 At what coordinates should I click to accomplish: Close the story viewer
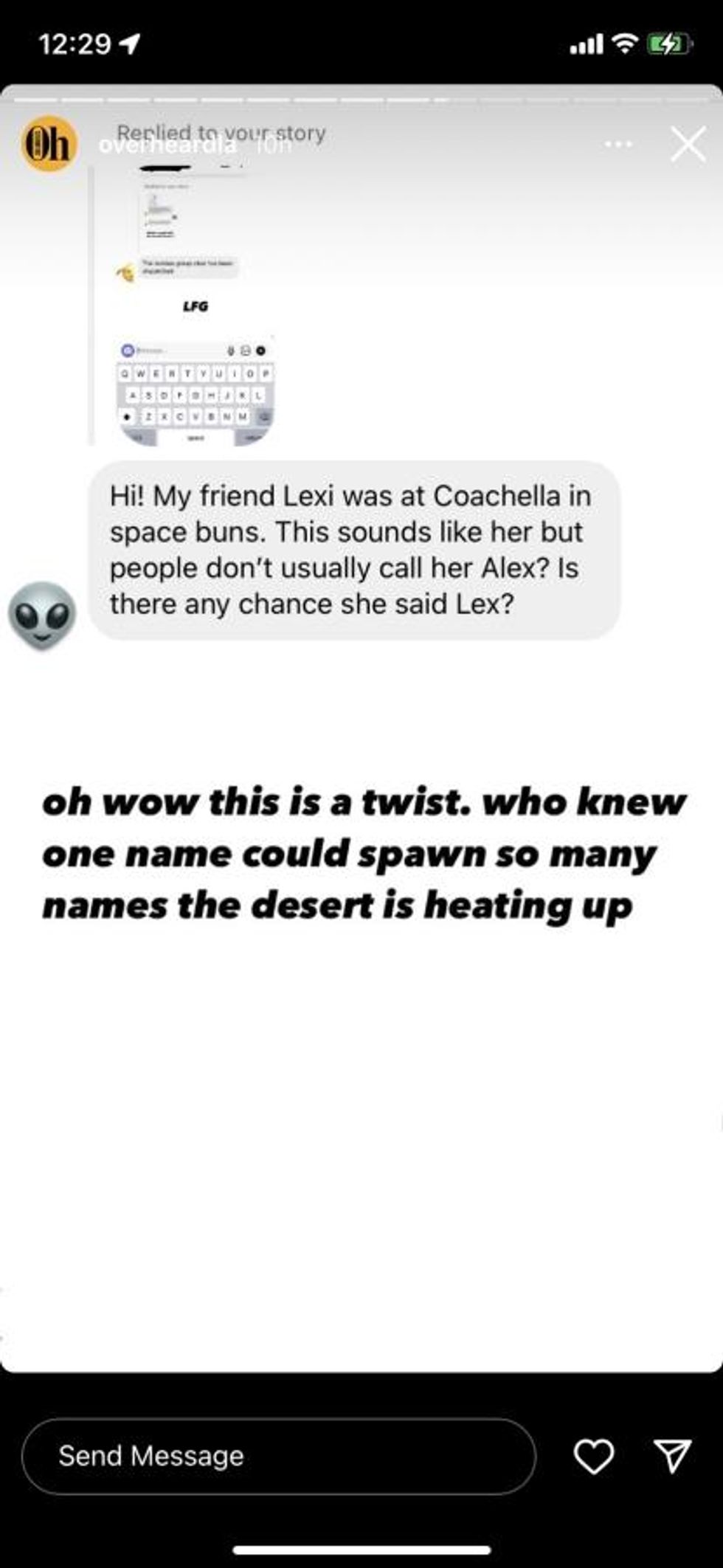(x=688, y=144)
